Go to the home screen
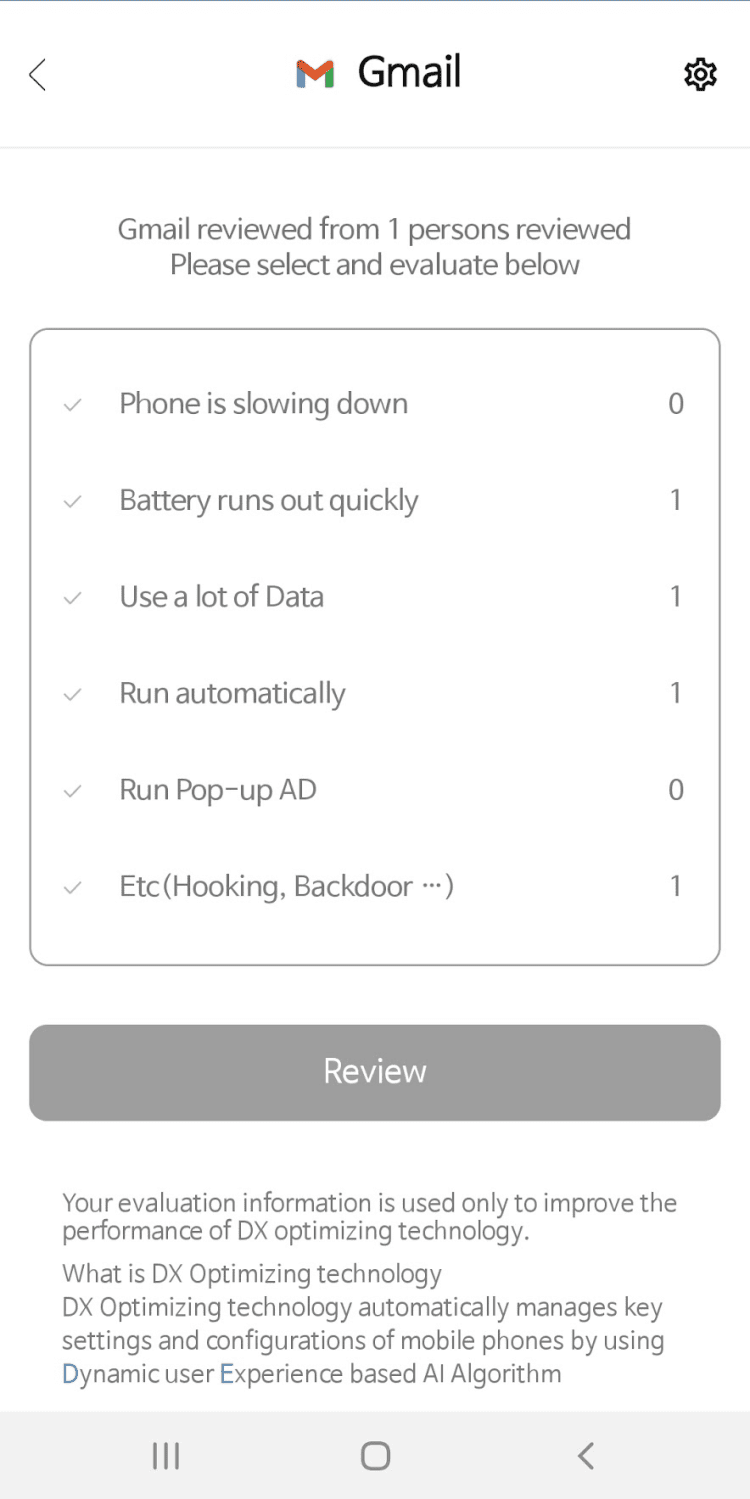The height and width of the screenshot is (1499, 750). [375, 1456]
